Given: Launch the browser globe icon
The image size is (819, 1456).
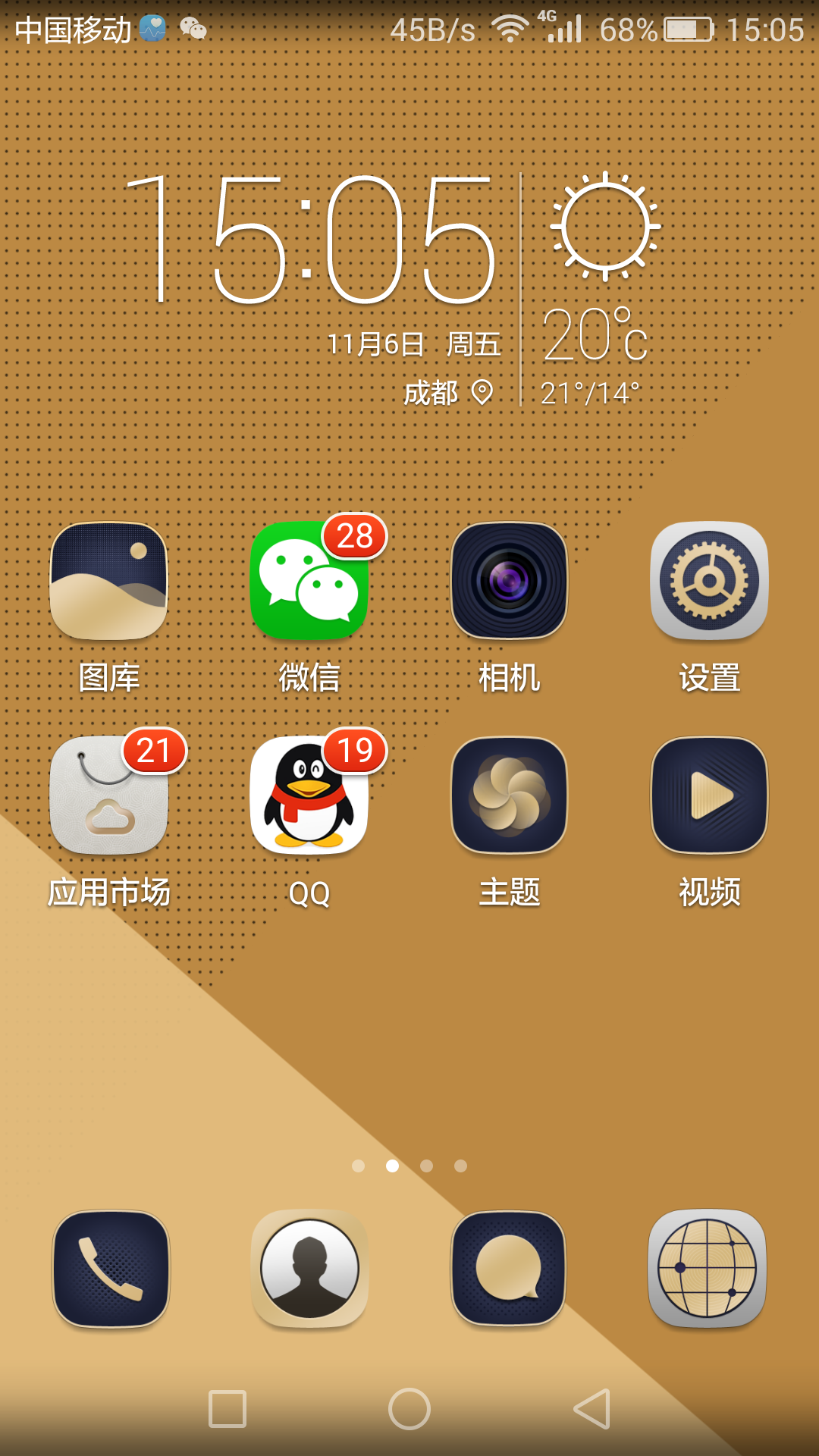Looking at the screenshot, I should click(x=708, y=1269).
